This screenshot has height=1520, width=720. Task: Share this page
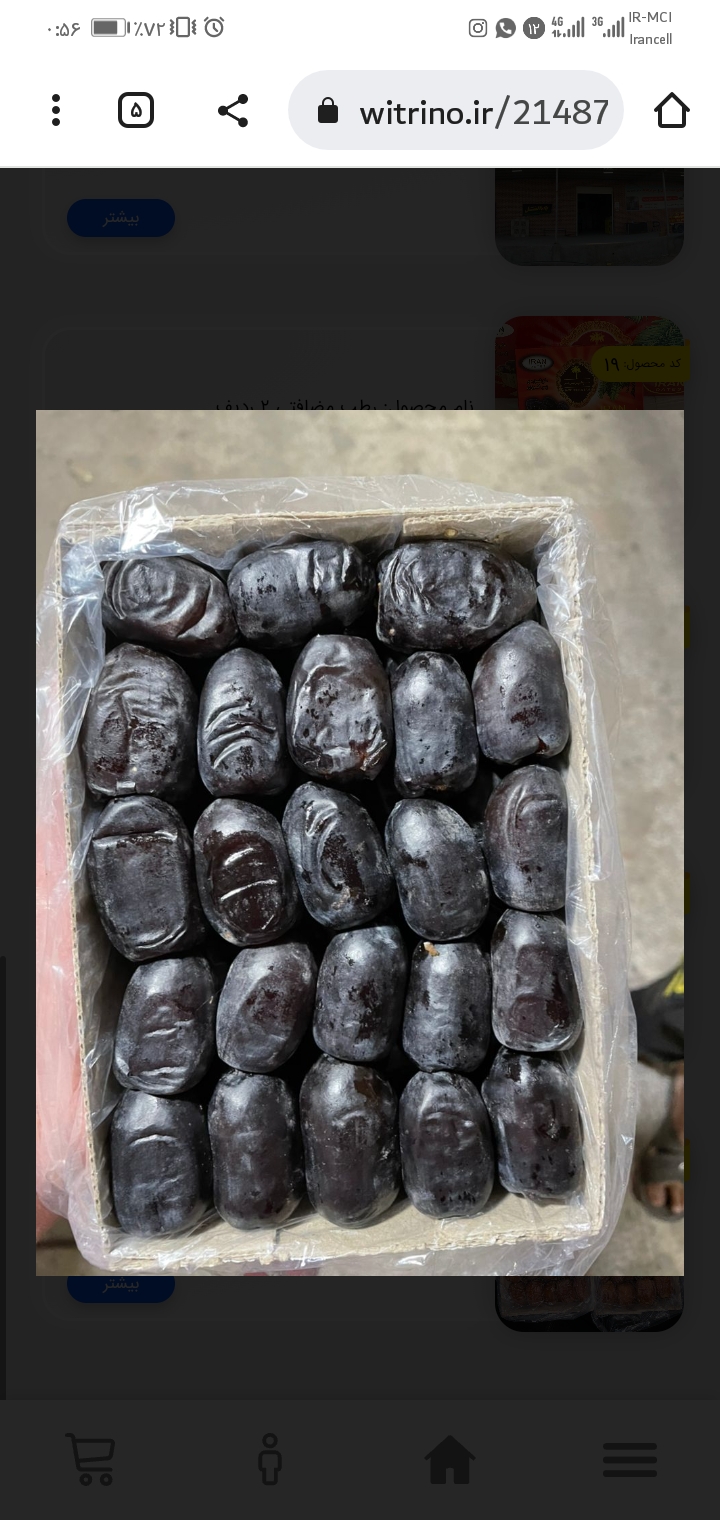click(x=233, y=110)
